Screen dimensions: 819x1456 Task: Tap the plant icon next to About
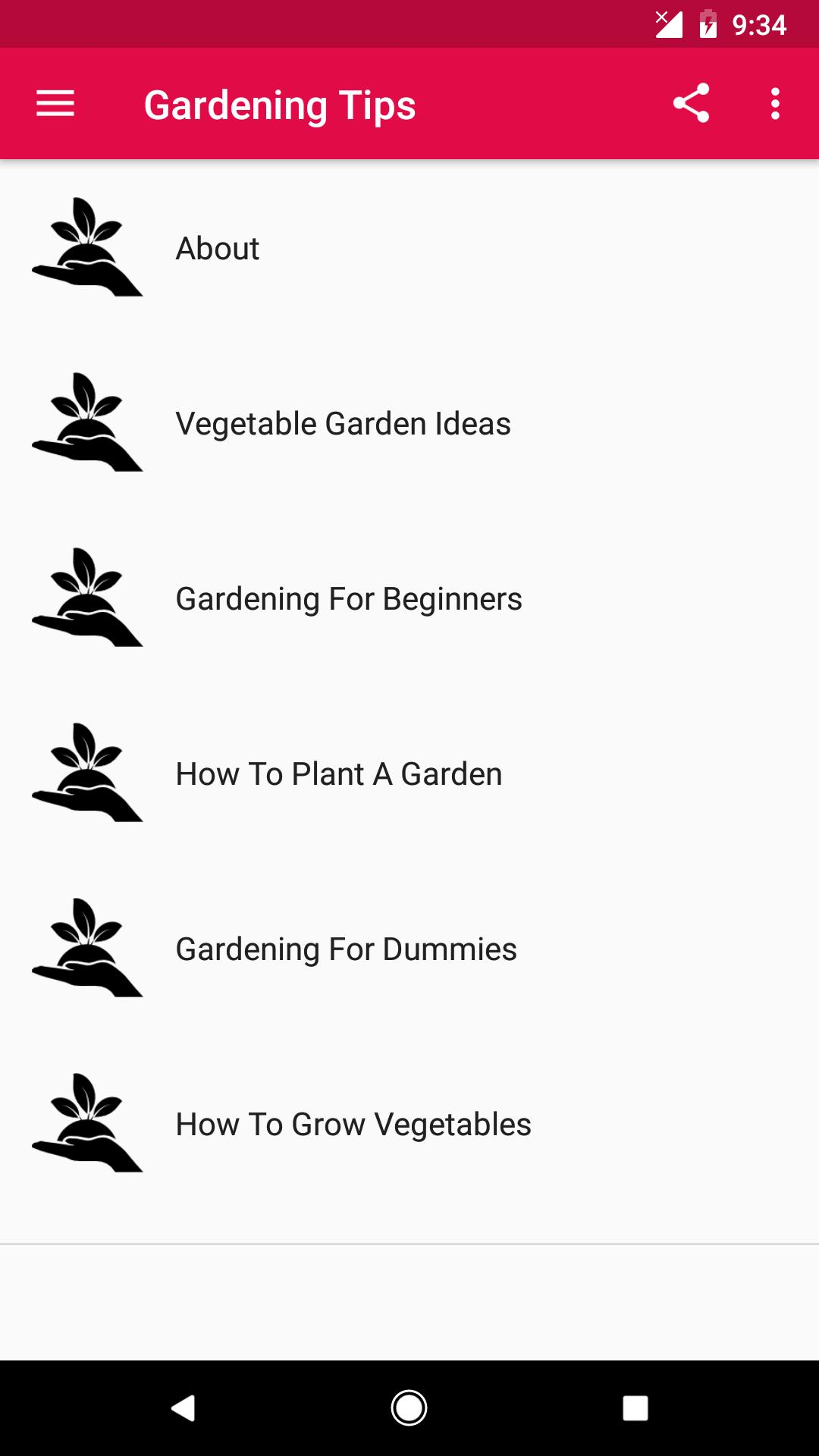click(87, 247)
